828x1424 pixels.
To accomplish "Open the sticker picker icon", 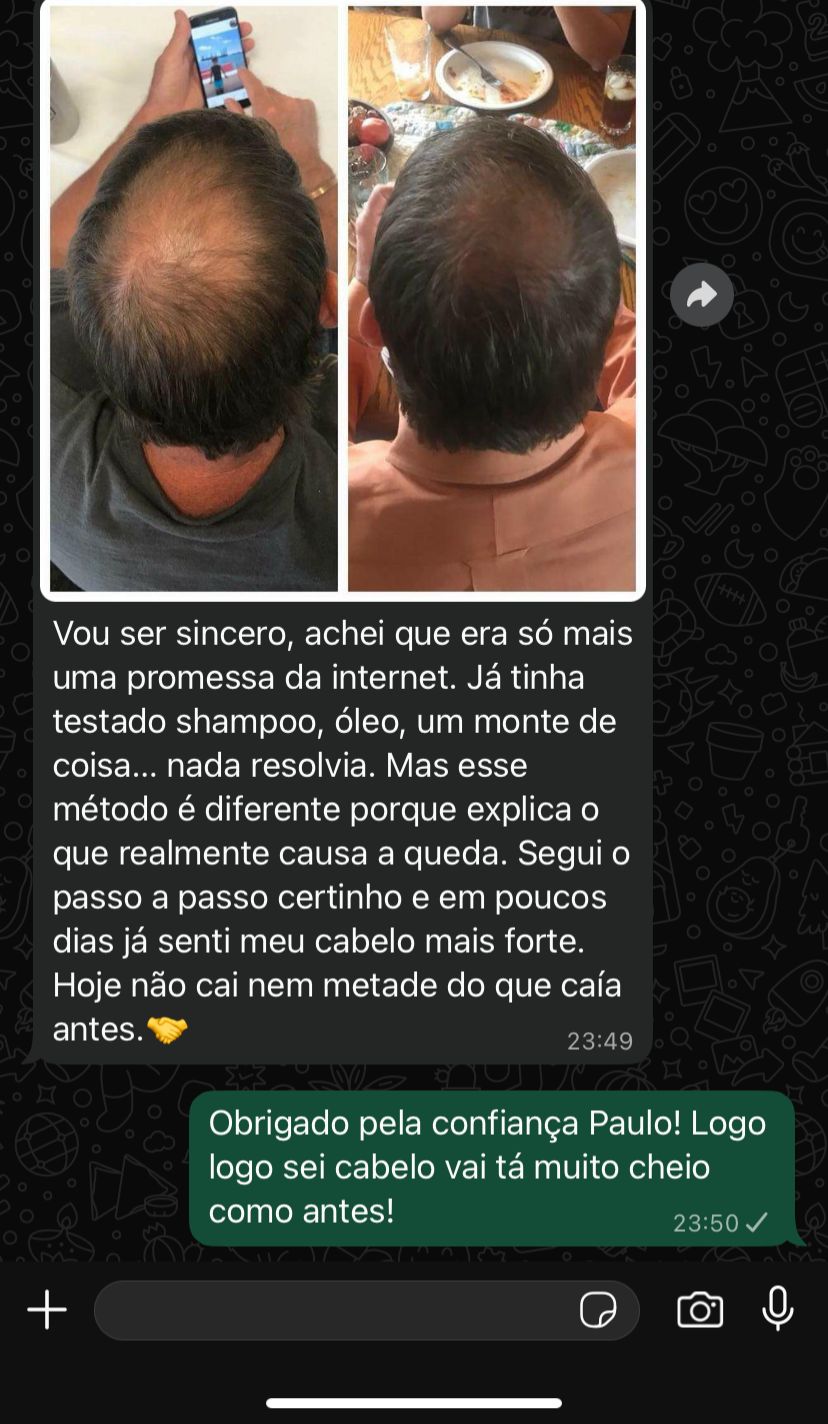I will [598, 1310].
